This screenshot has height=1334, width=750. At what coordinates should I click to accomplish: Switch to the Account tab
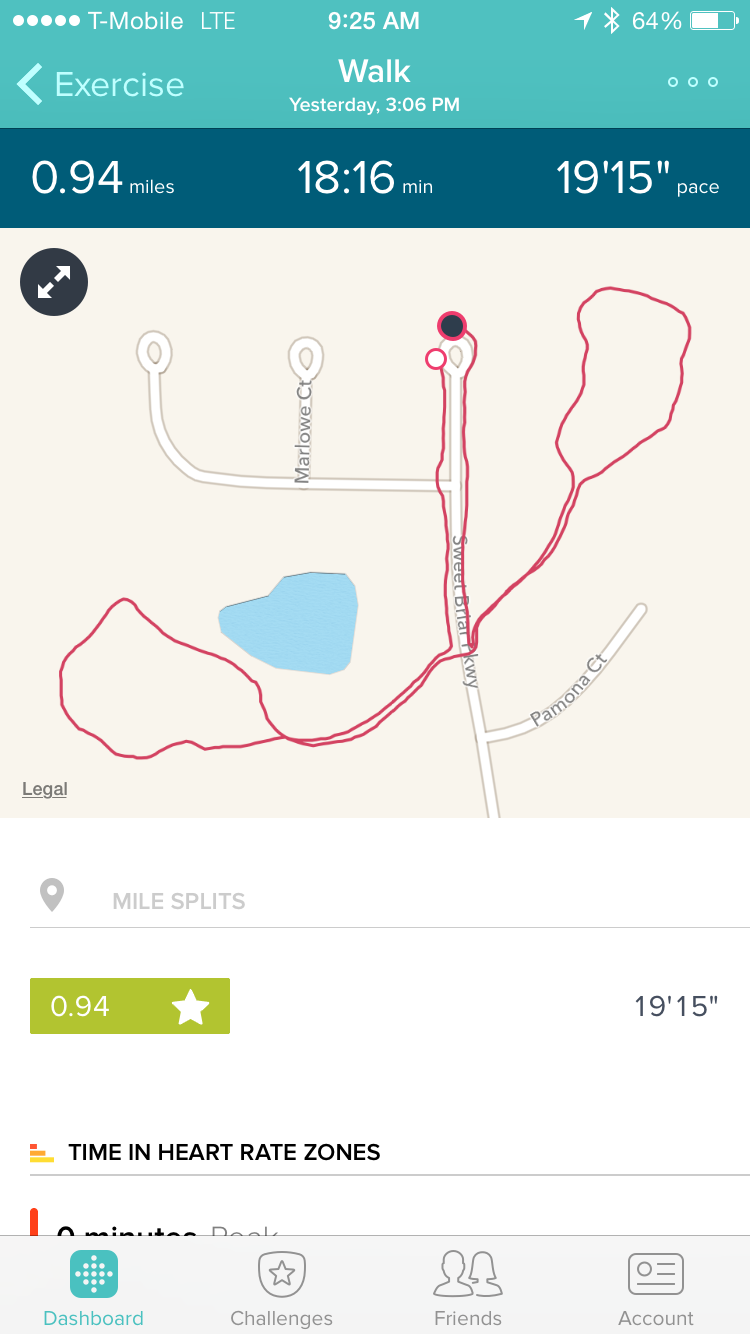point(655,1288)
